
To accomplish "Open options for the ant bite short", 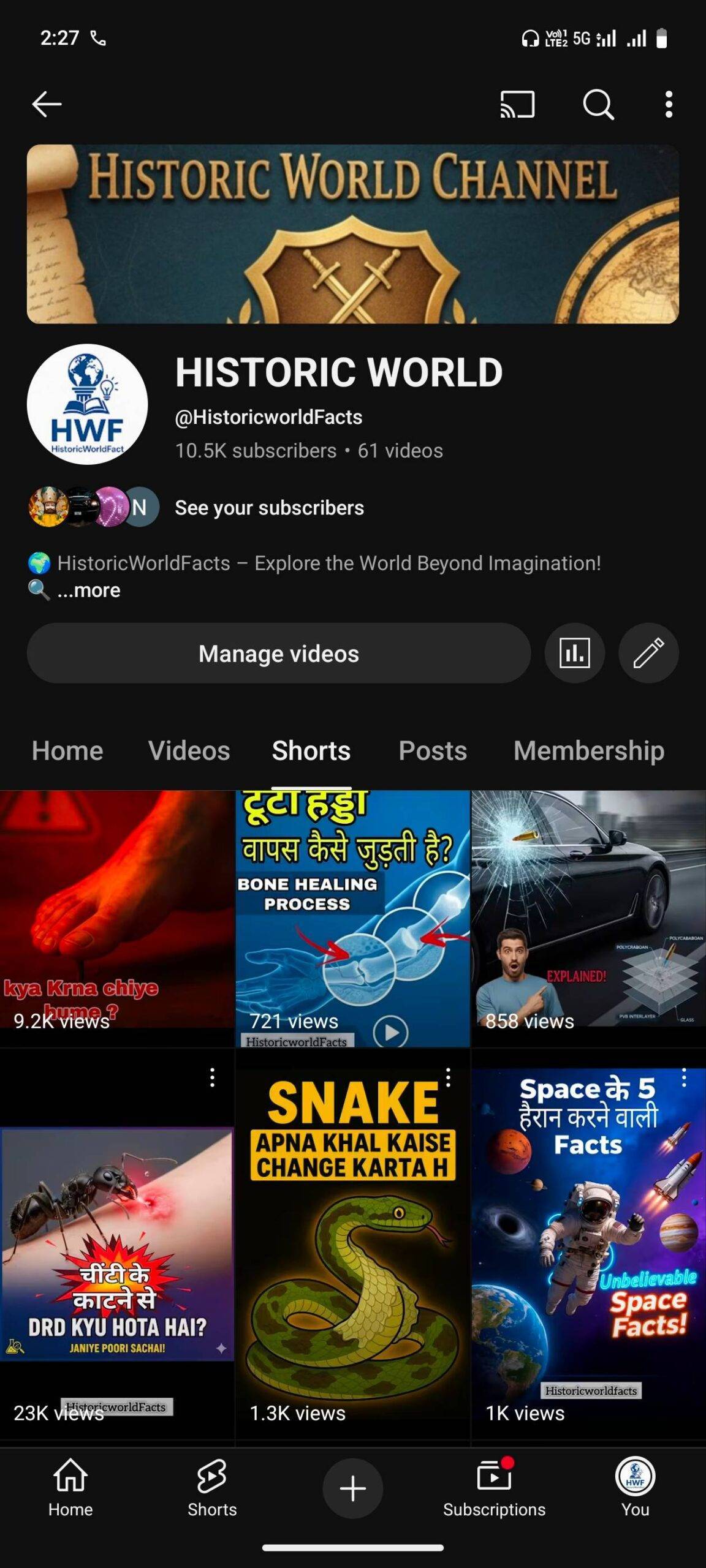I will coord(212,1077).
